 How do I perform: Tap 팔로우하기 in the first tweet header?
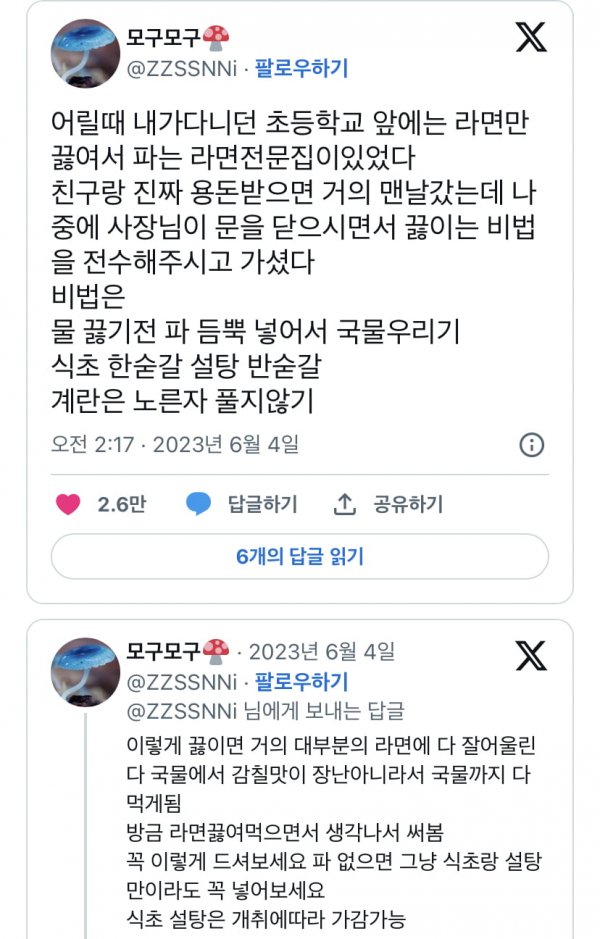[x=301, y=68]
